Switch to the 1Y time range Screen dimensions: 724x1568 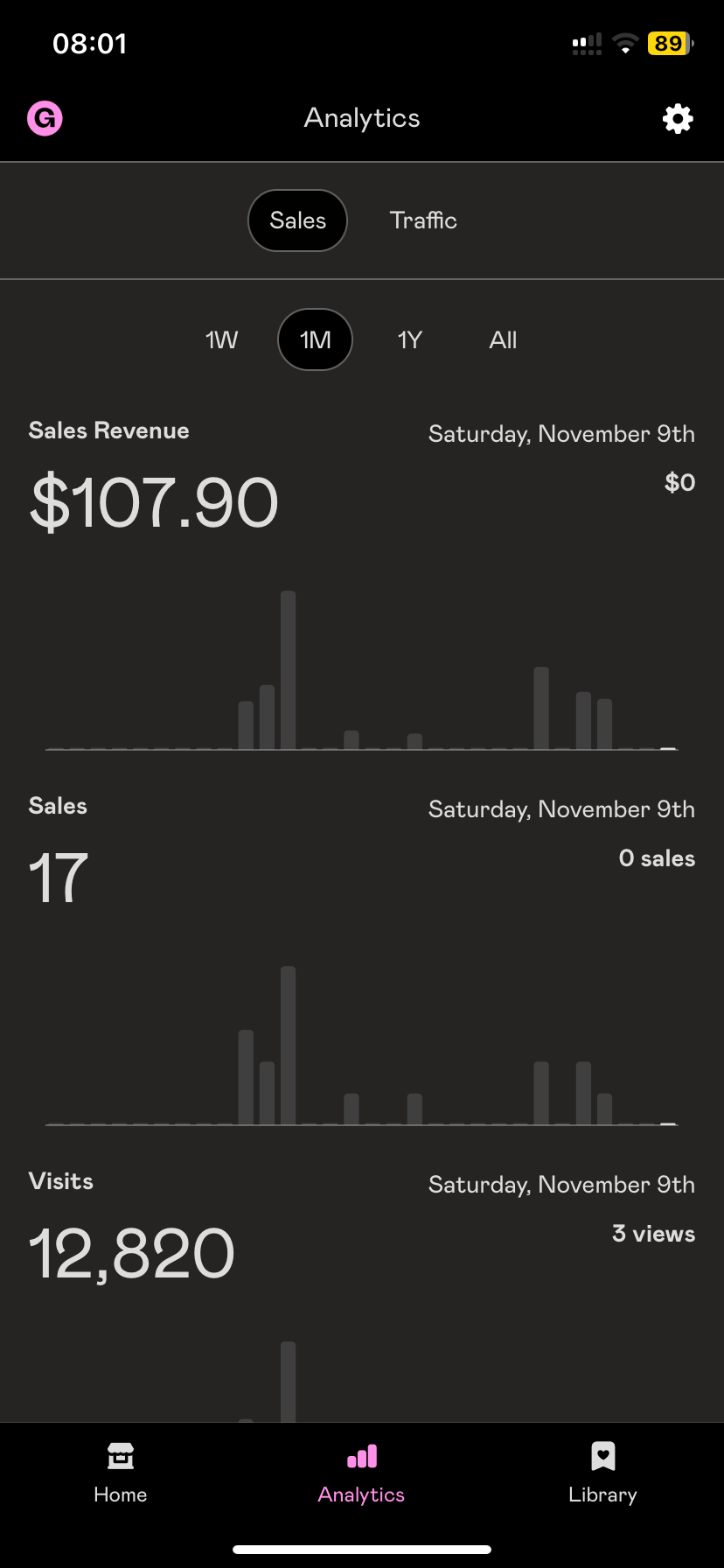tap(410, 339)
